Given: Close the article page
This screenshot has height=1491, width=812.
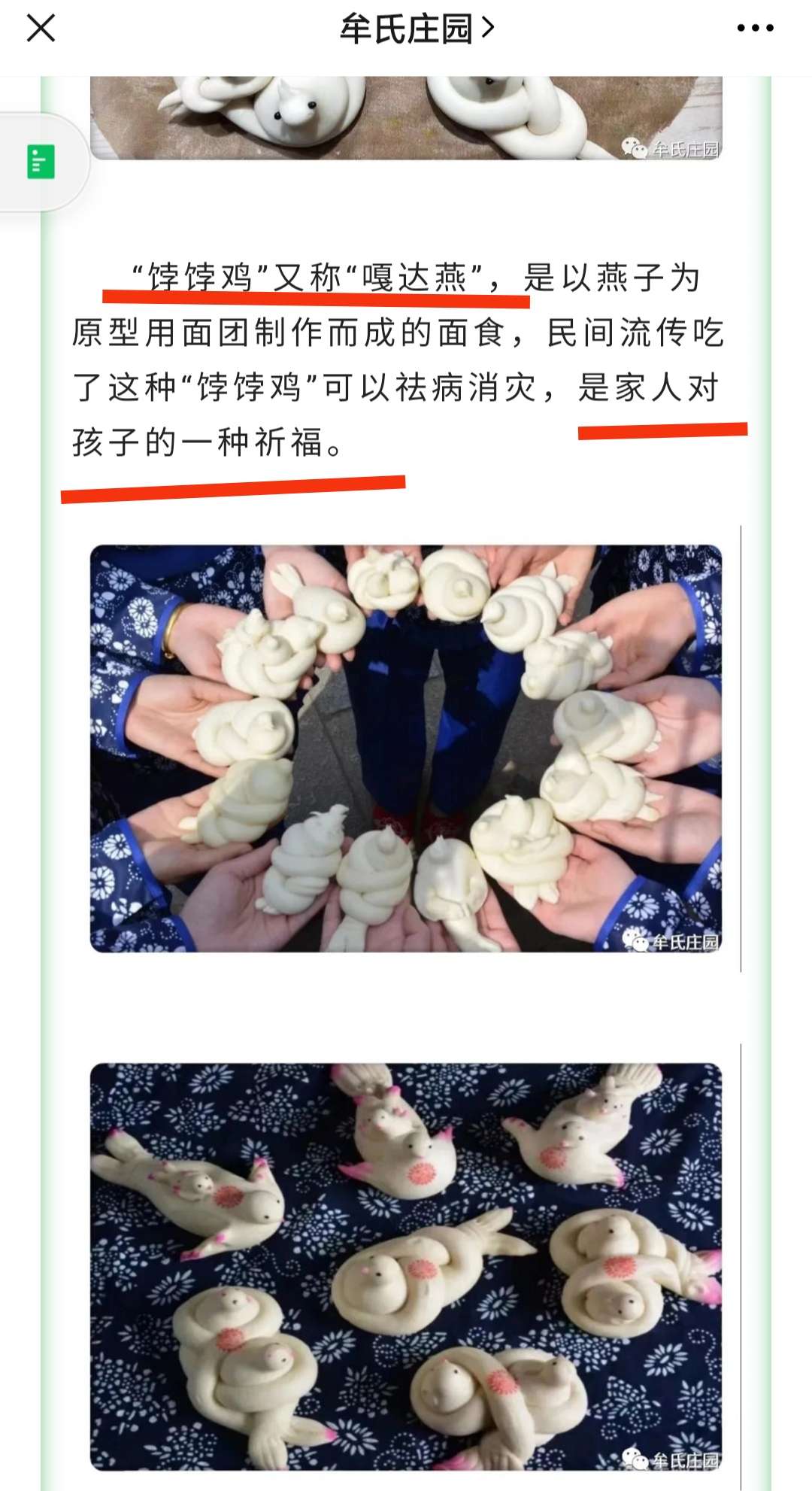Looking at the screenshot, I should coord(41,29).
